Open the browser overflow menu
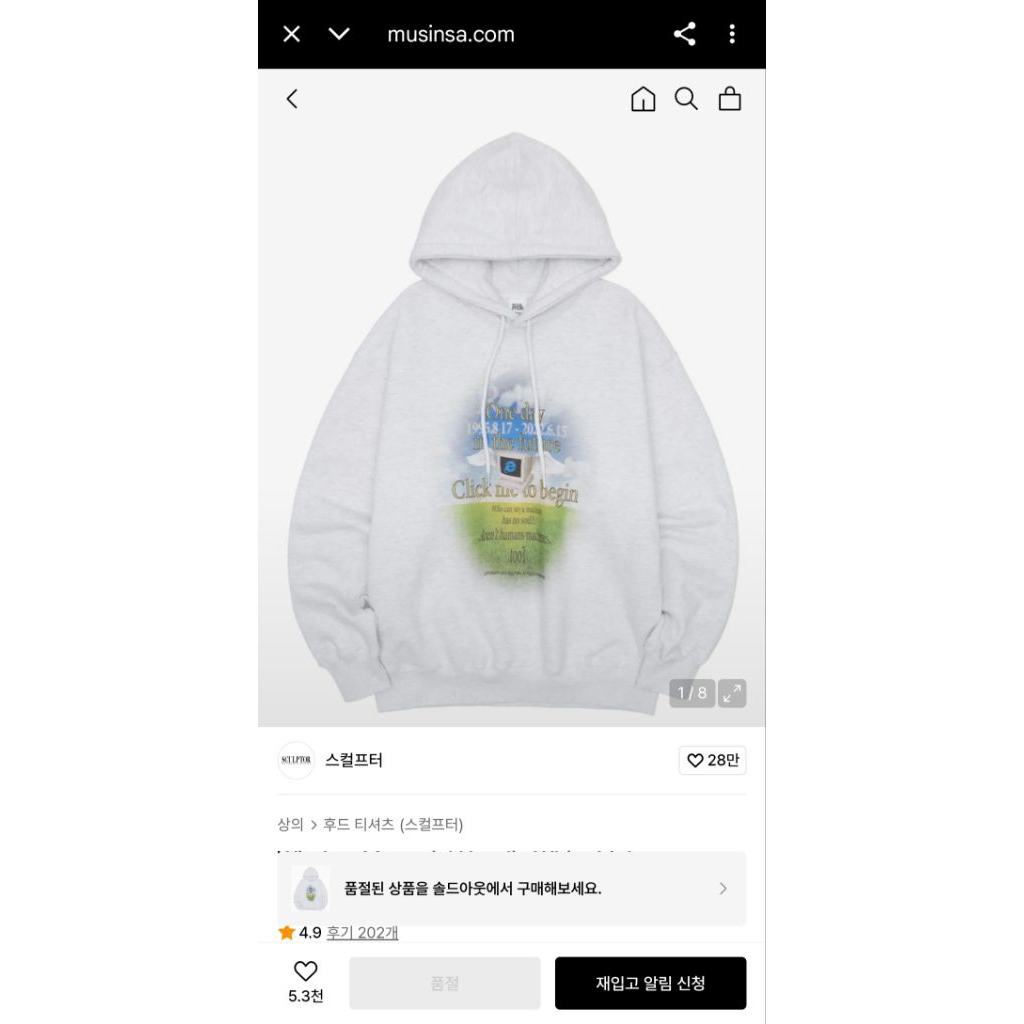This screenshot has height=1024, width=1024. coord(732,34)
